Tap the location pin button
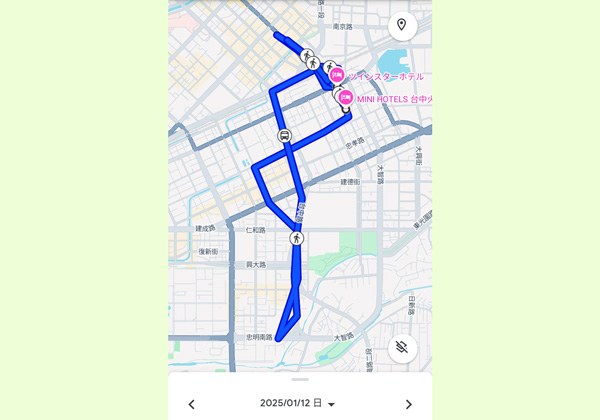 tap(402, 25)
